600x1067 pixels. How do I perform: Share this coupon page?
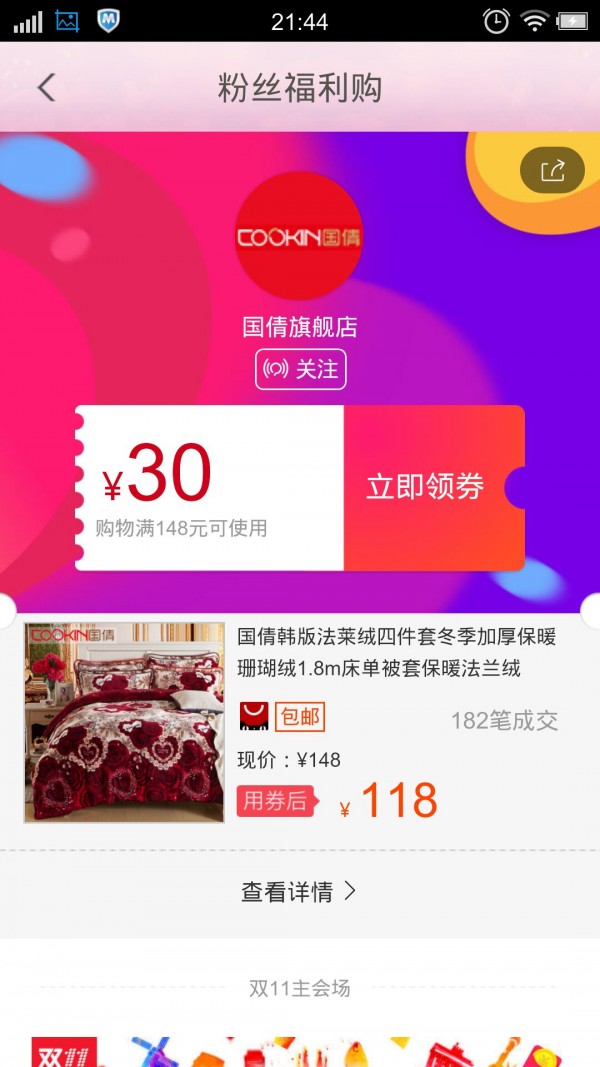tap(552, 170)
